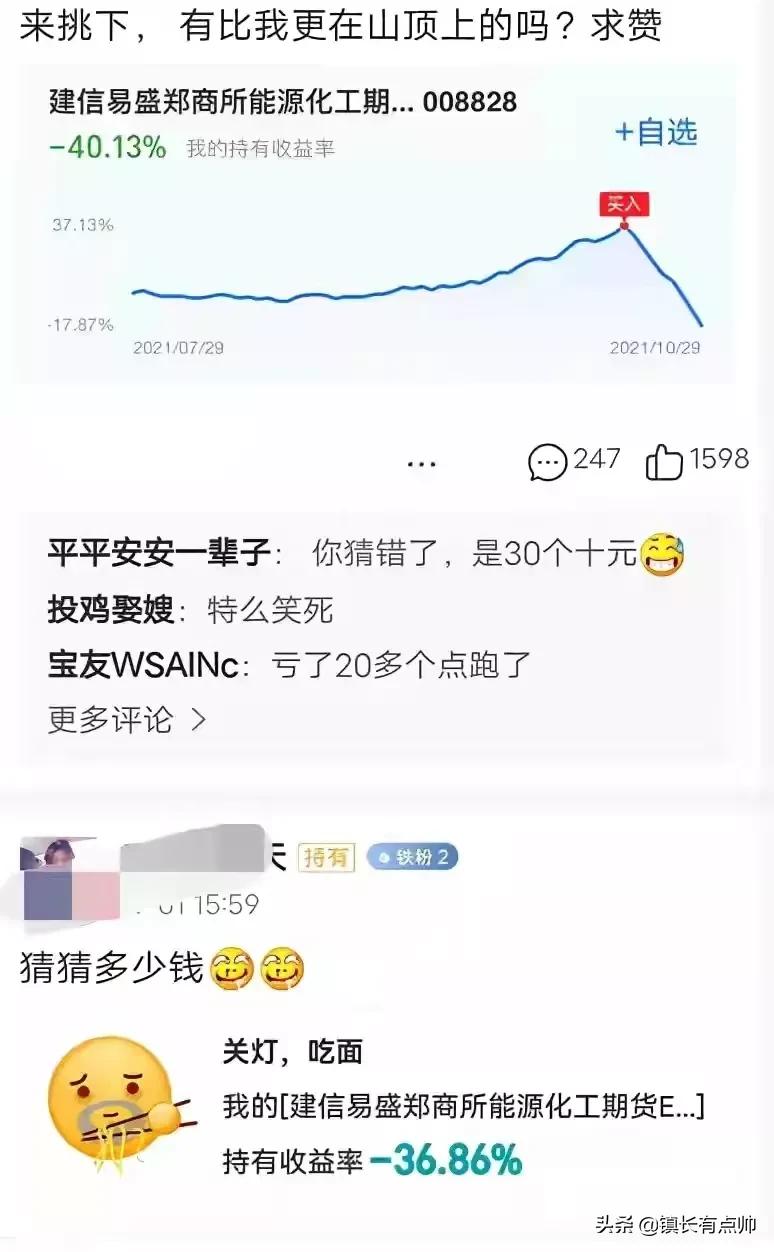This screenshot has height=1252, width=774.
Task: Toggle the 持有 holding badge
Action: click(x=327, y=857)
